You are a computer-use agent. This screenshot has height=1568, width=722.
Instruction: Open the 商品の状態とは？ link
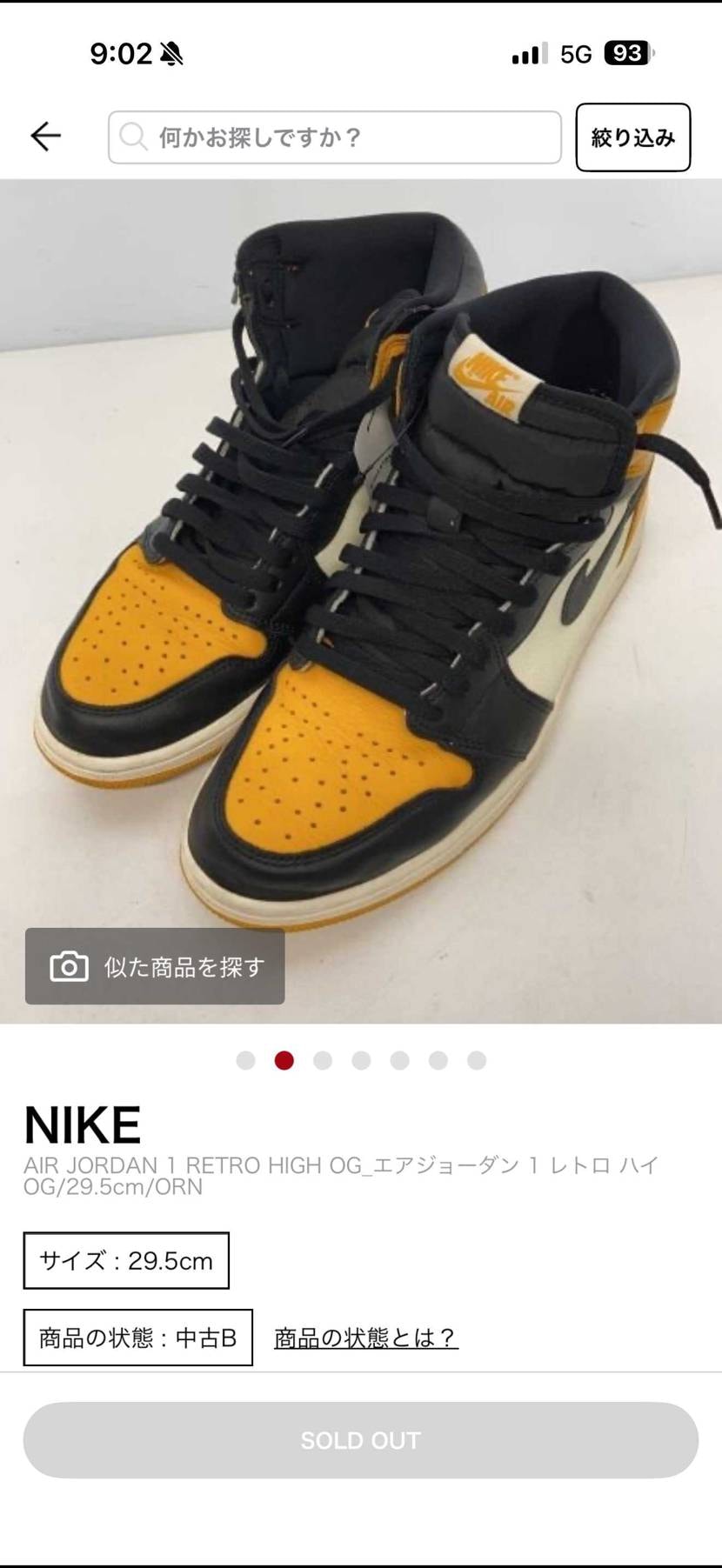(x=365, y=1338)
